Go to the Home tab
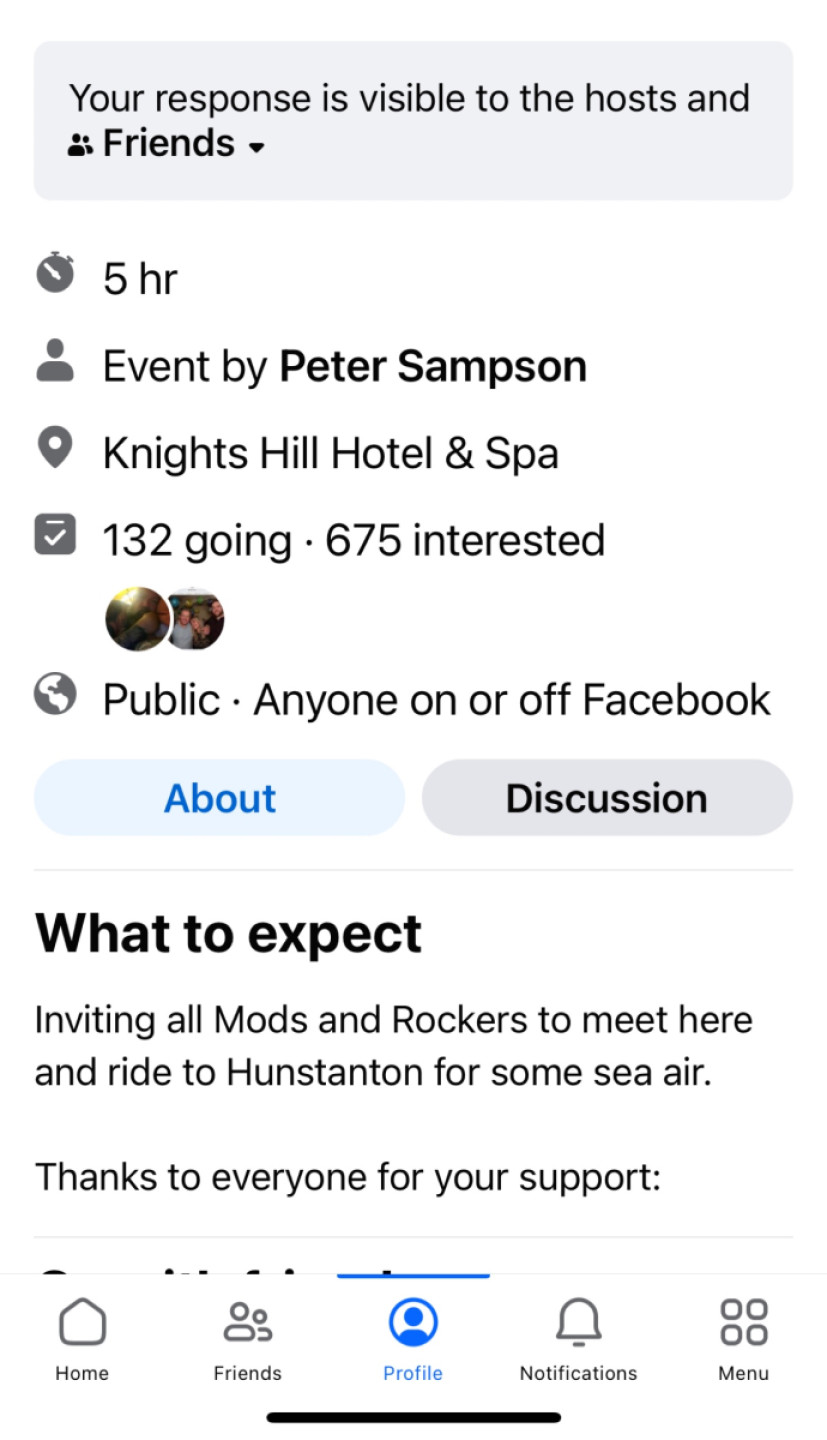This screenshot has width=827, height=1440. tap(82, 1339)
